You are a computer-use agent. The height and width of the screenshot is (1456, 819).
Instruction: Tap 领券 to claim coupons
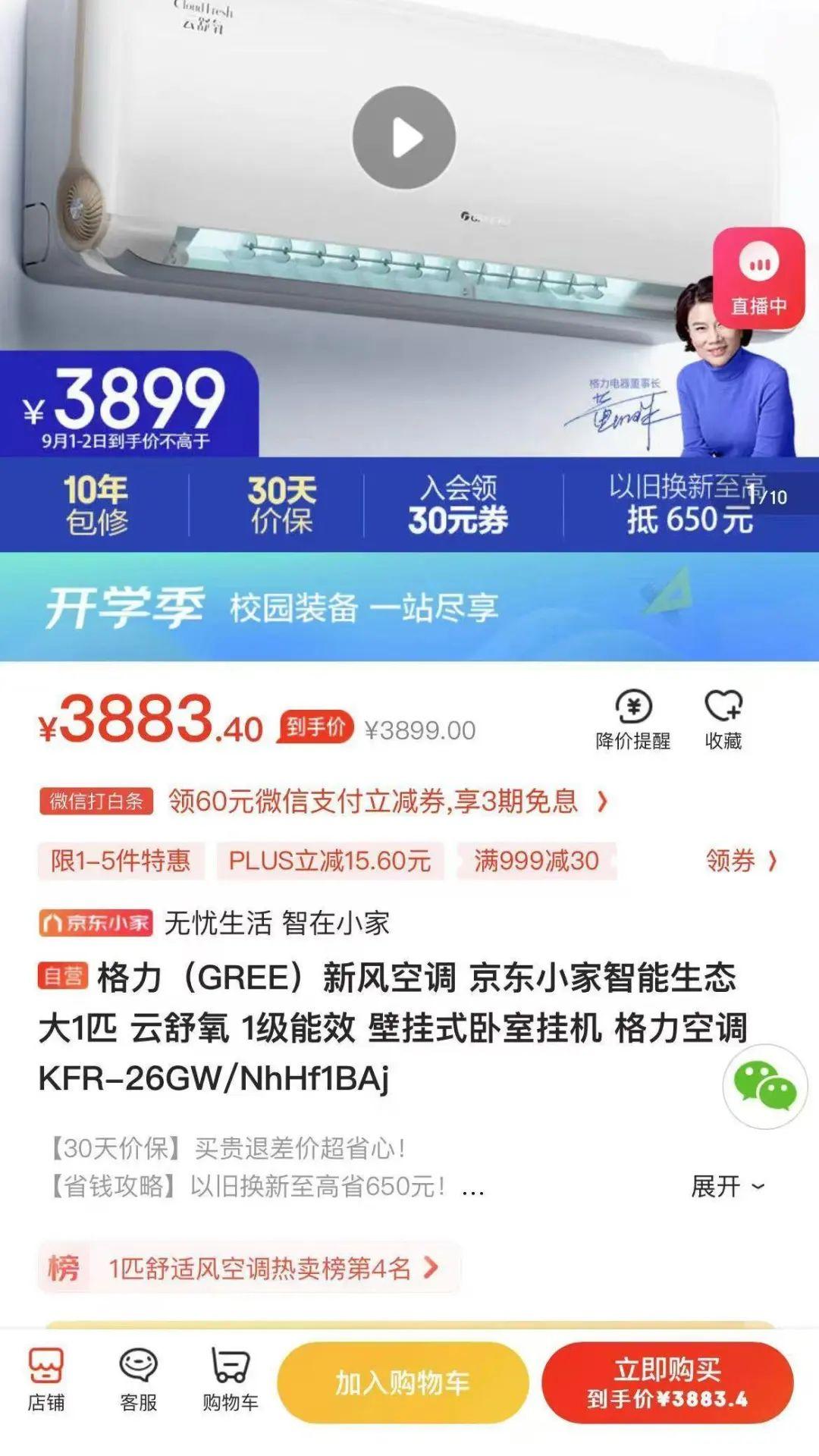[x=741, y=861]
